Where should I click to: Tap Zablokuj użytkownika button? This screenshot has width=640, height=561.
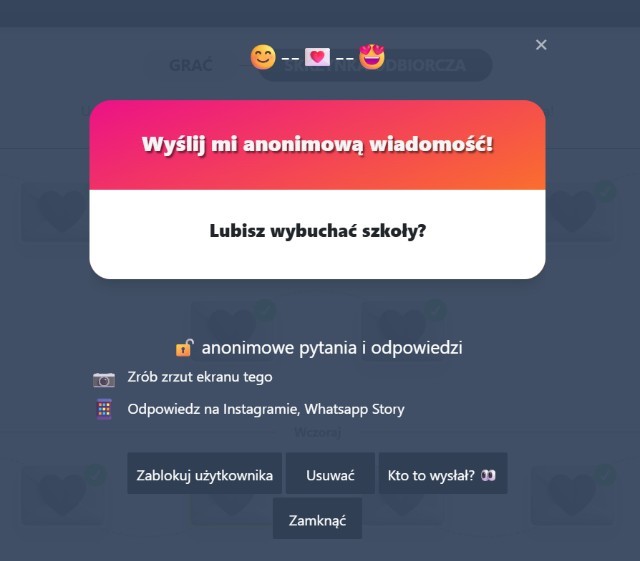pos(204,474)
